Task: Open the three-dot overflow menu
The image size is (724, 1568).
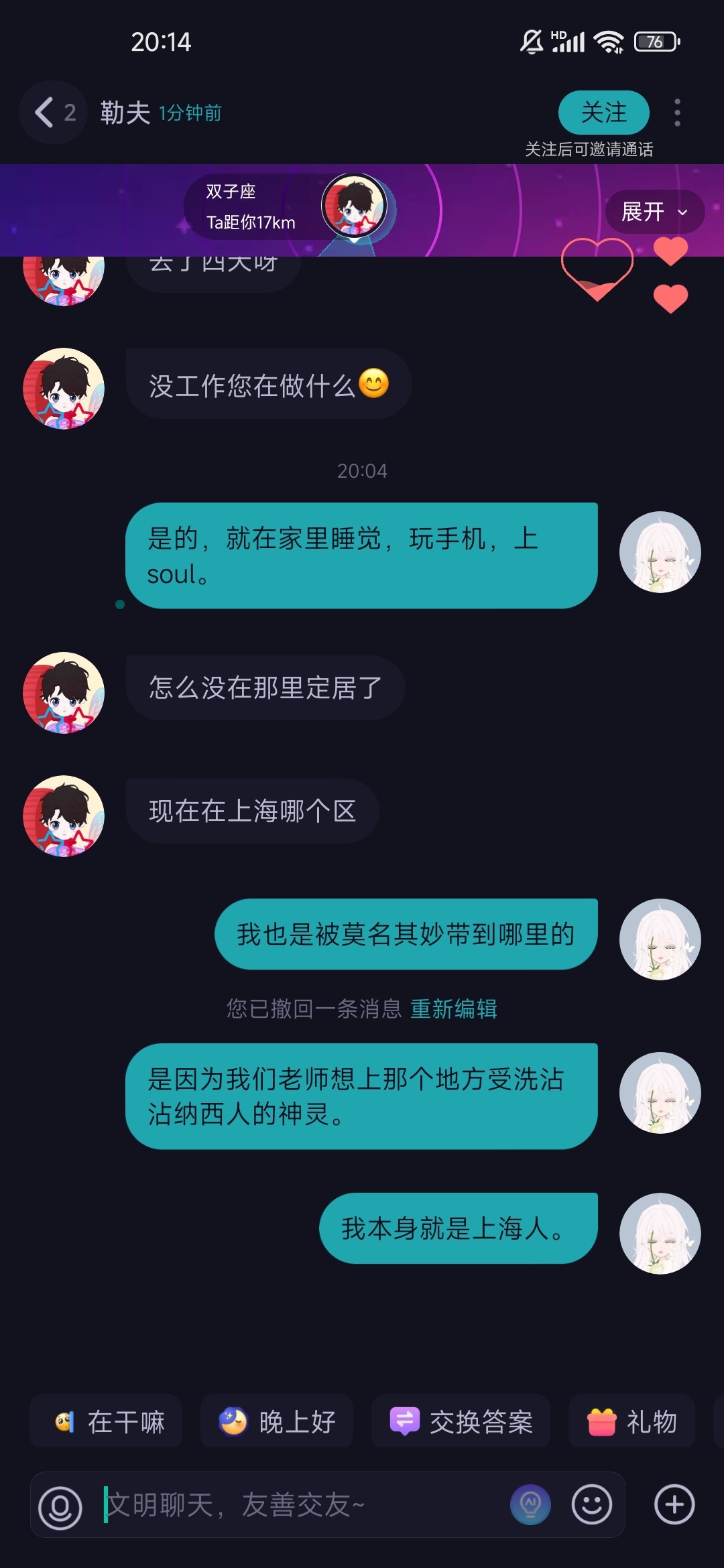Action: point(678,113)
